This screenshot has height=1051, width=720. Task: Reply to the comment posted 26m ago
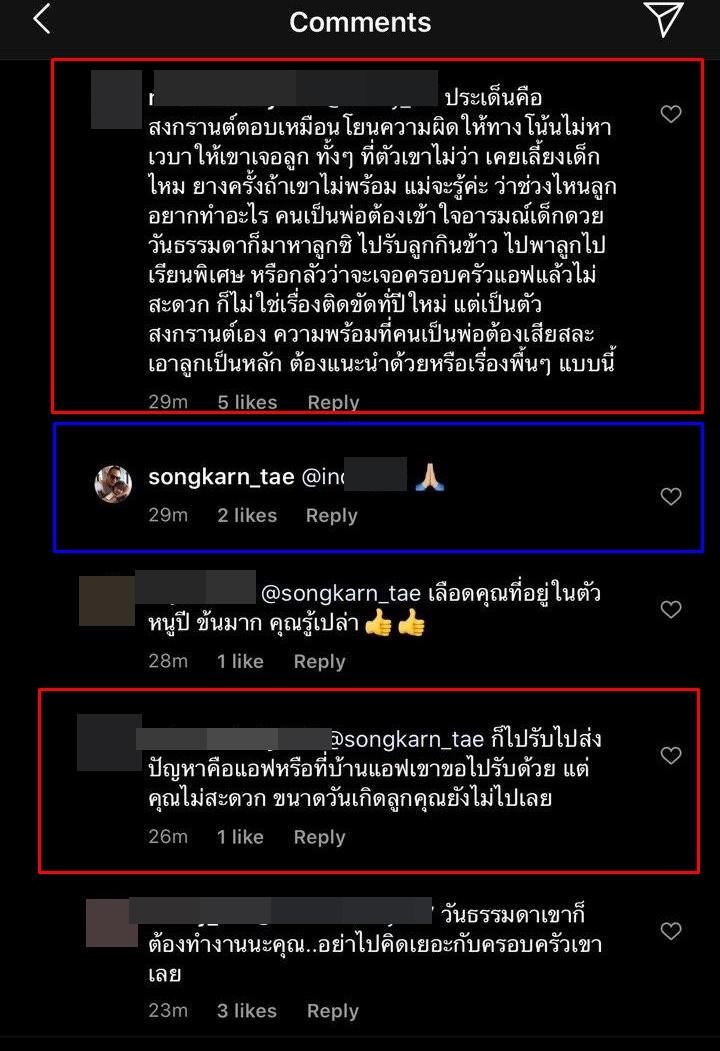click(x=319, y=837)
